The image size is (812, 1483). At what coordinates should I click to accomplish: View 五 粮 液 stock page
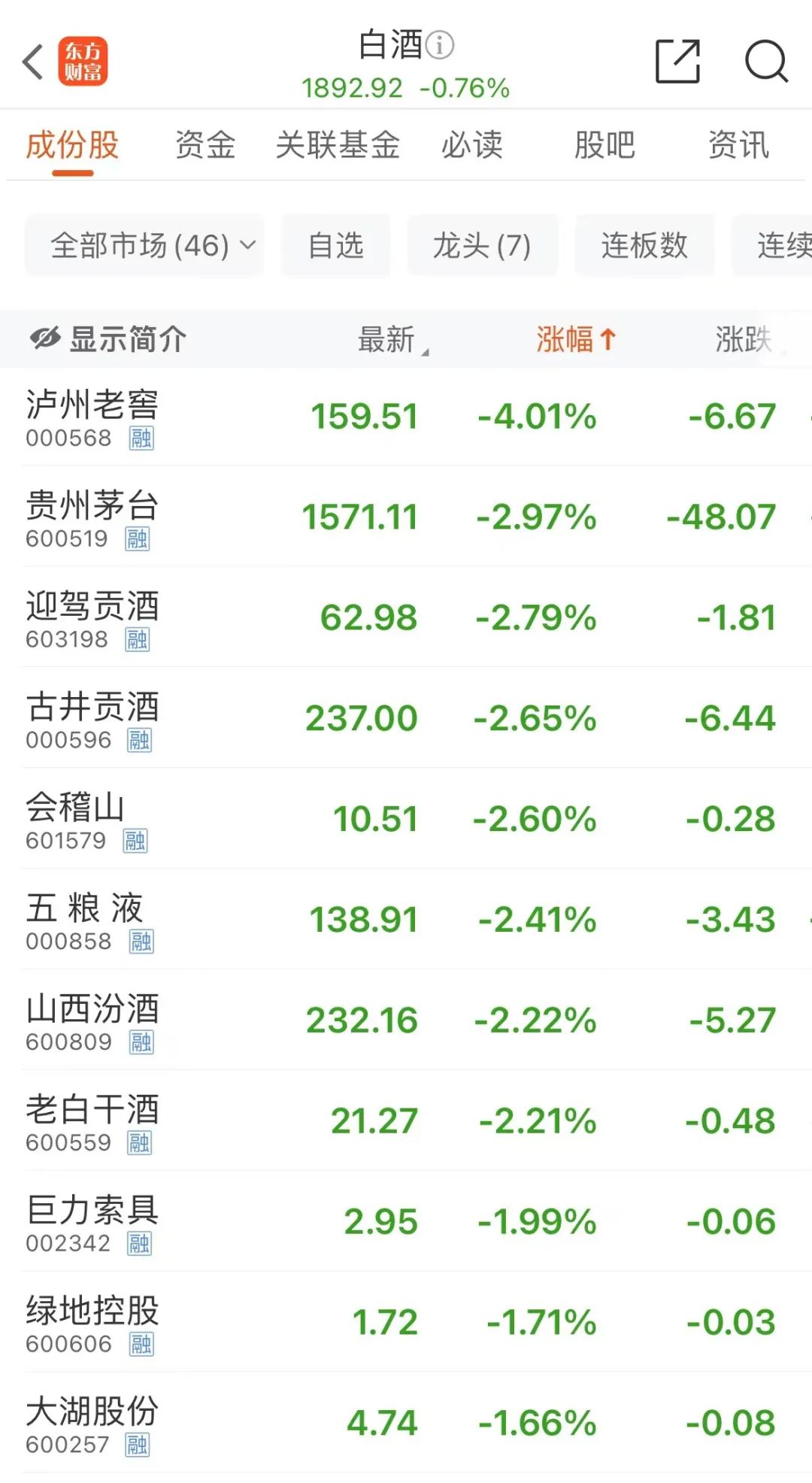click(x=85, y=920)
